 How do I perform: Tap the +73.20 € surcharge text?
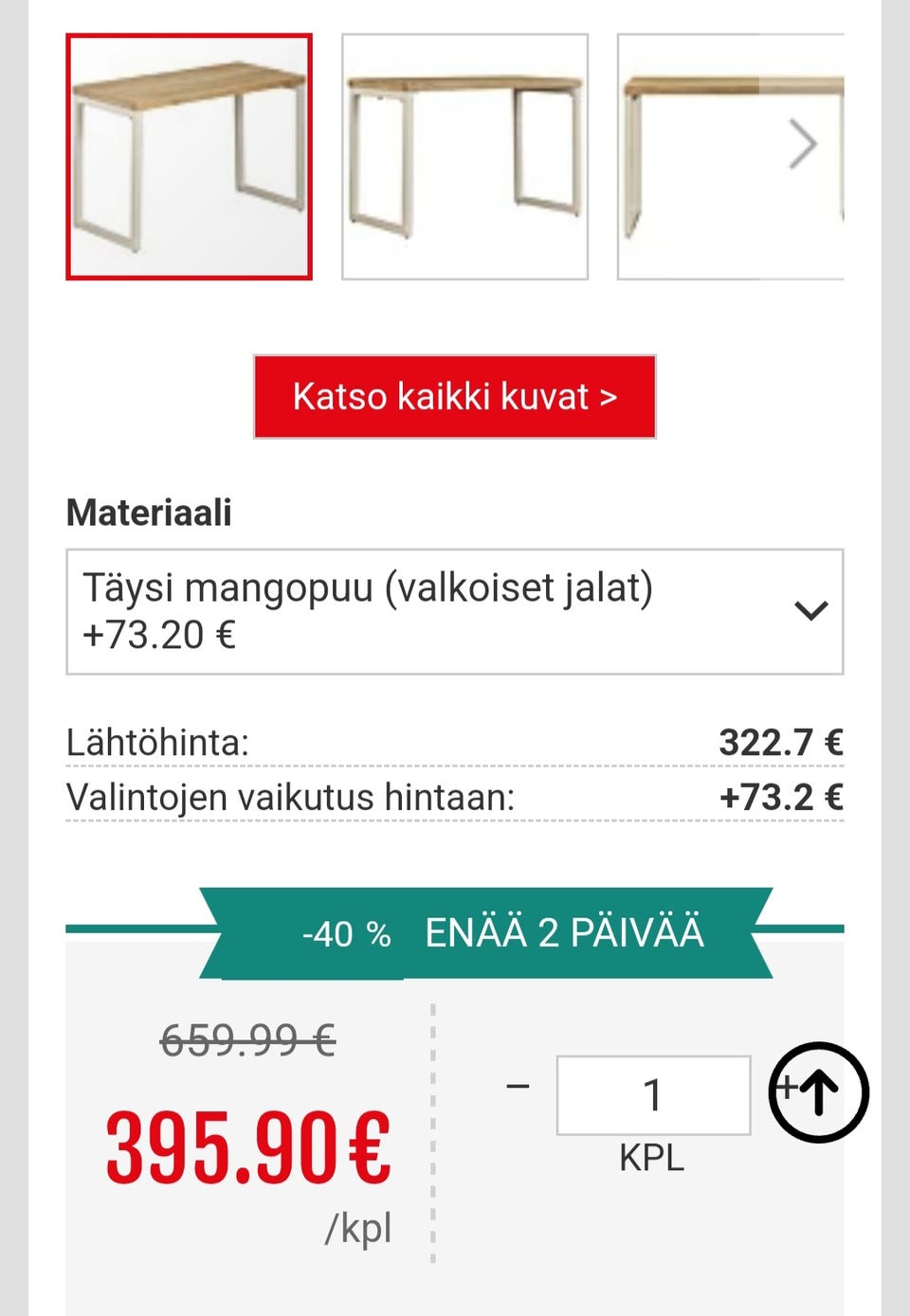point(155,635)
